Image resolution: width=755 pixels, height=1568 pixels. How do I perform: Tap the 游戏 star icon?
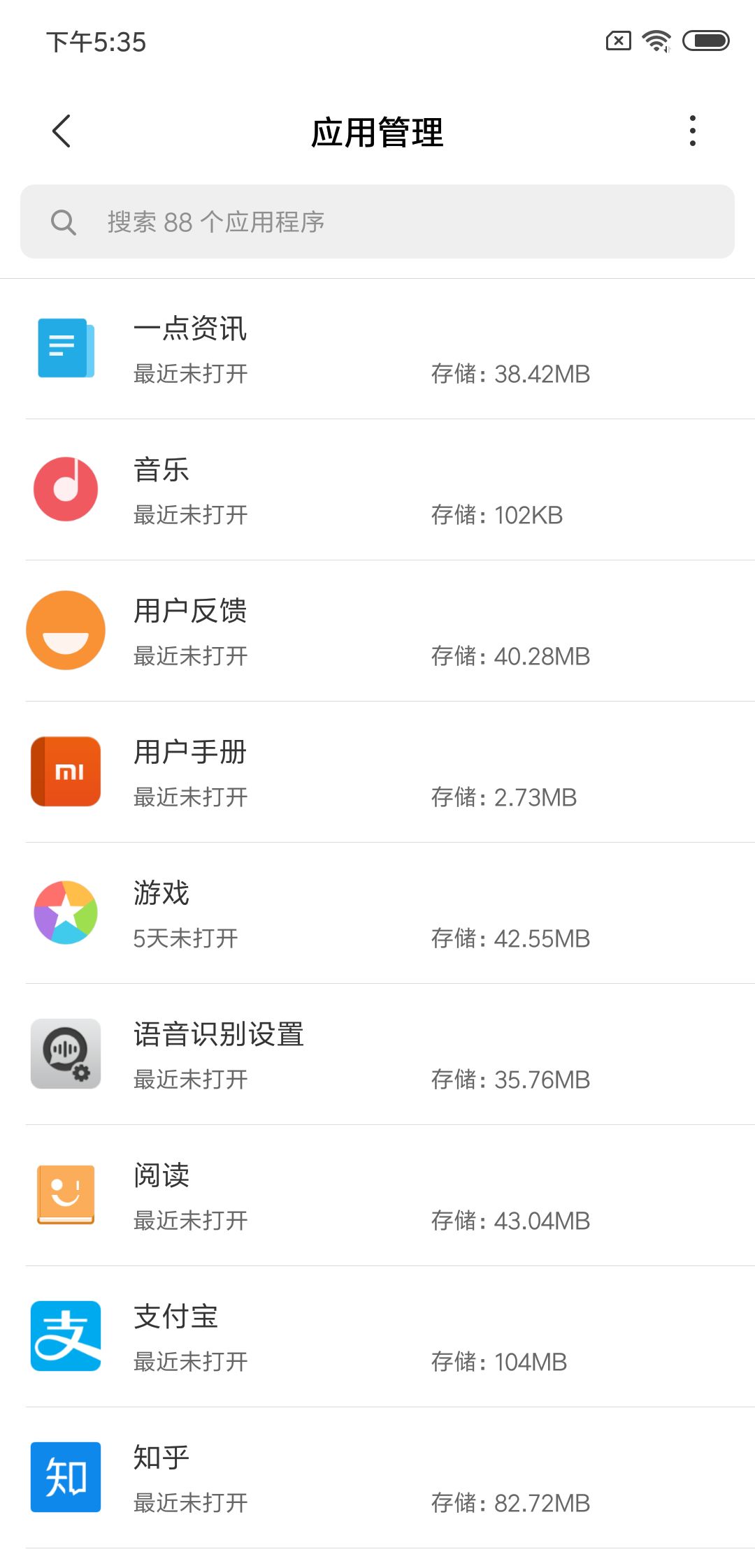(x=65, y=913)
